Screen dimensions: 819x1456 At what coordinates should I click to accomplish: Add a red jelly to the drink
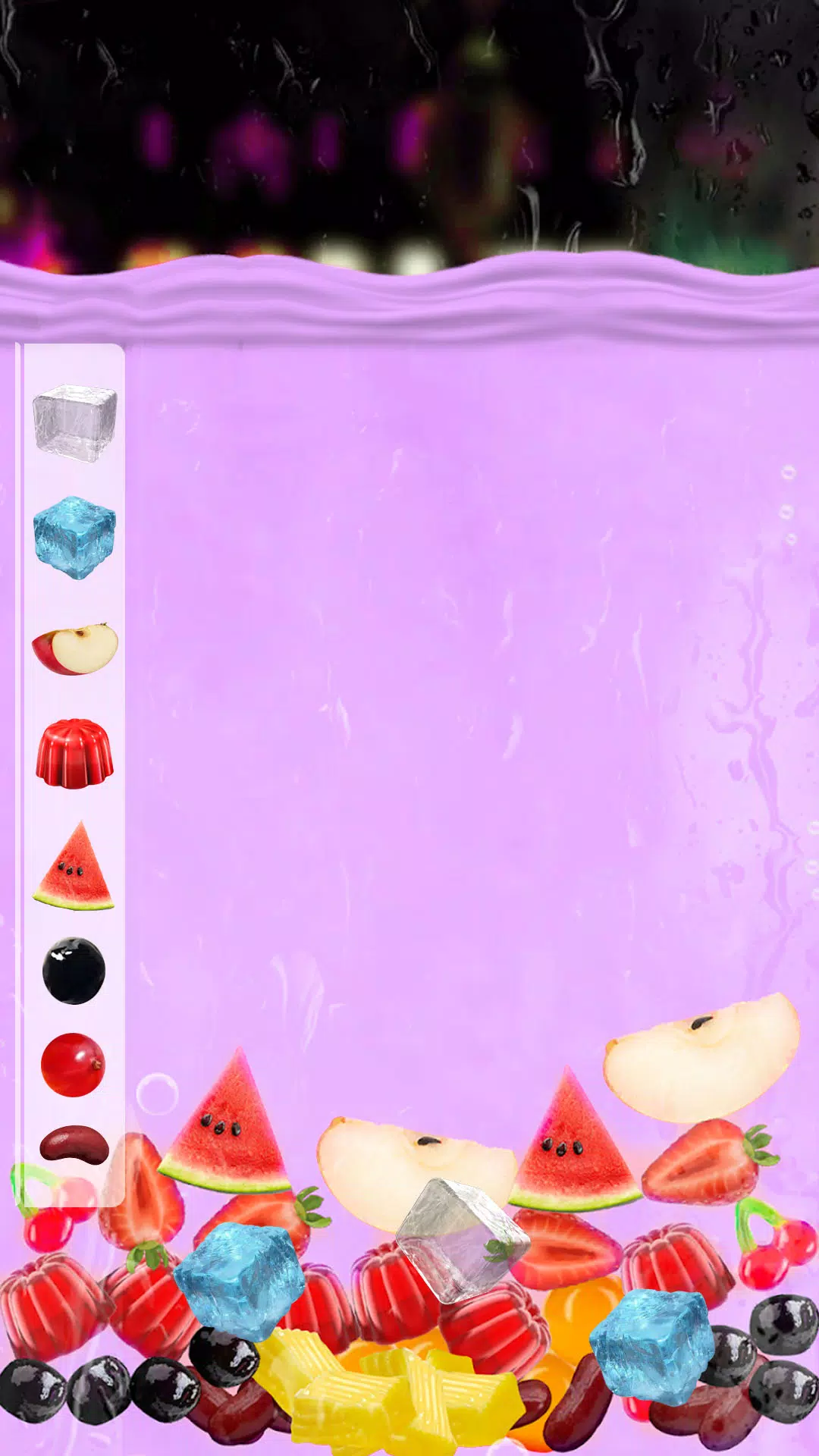point(74,754)
